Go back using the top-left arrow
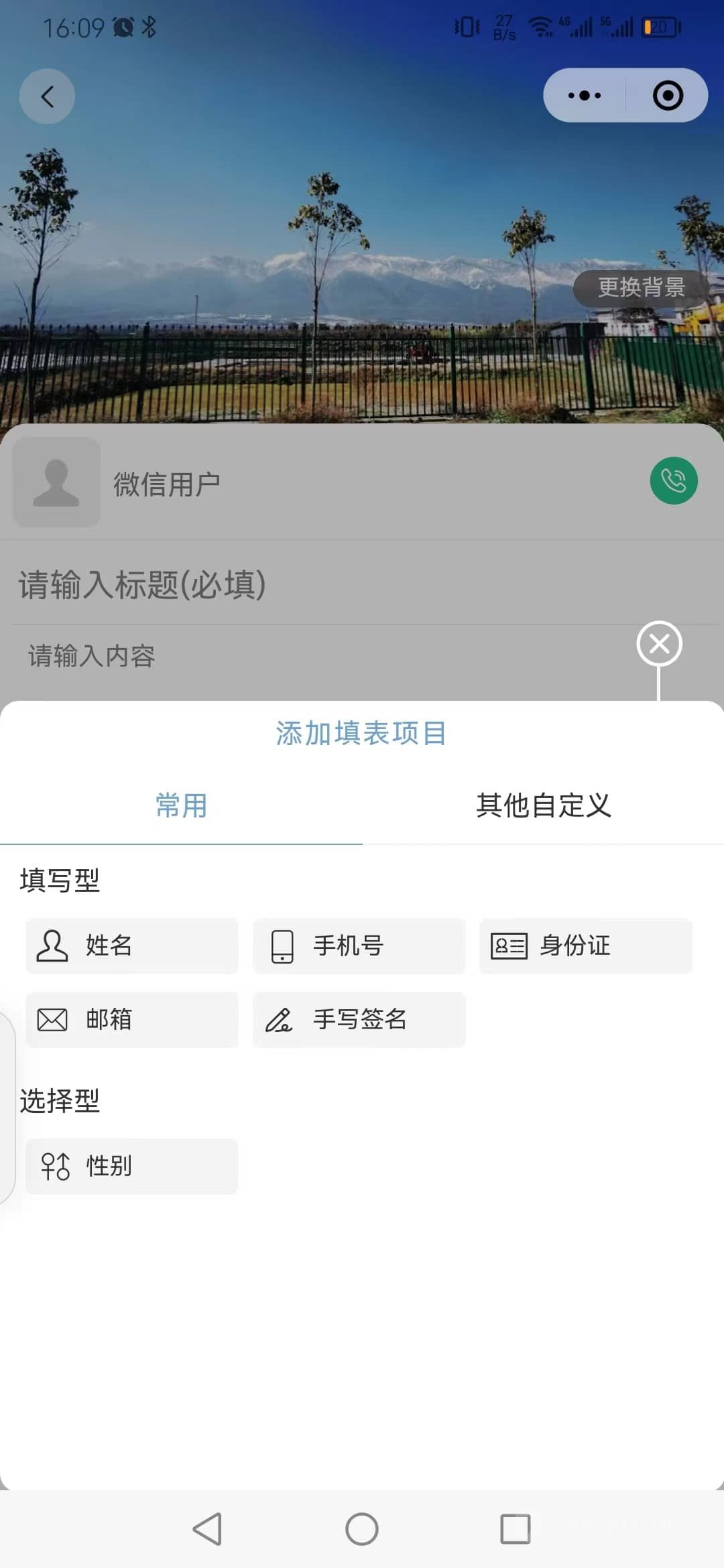 click(47, 96)
